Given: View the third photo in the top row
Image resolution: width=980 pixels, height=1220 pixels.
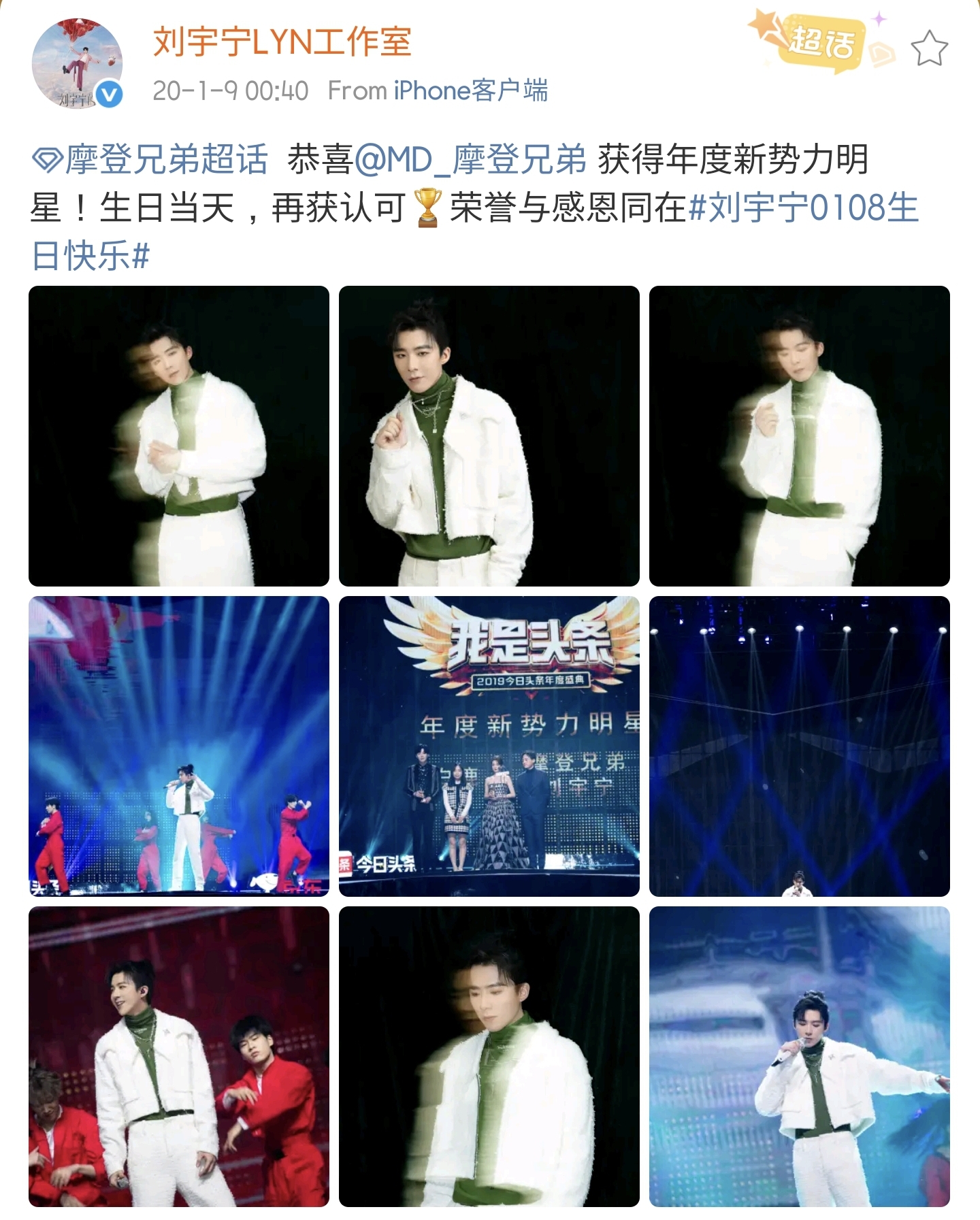Looking at the screenshot, I should click(x=800, y=436).
